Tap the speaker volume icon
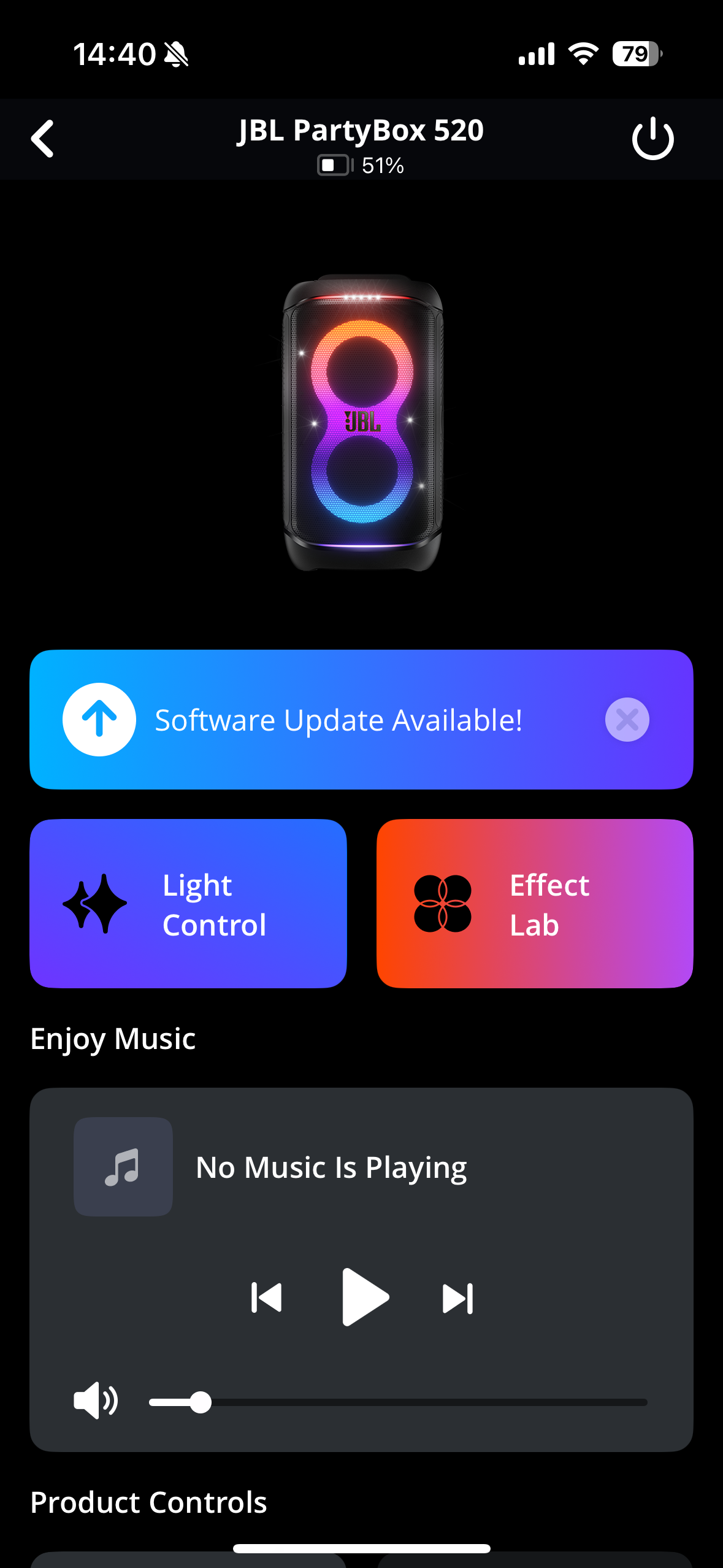The image size is (723, 1568). [96, 1401]
